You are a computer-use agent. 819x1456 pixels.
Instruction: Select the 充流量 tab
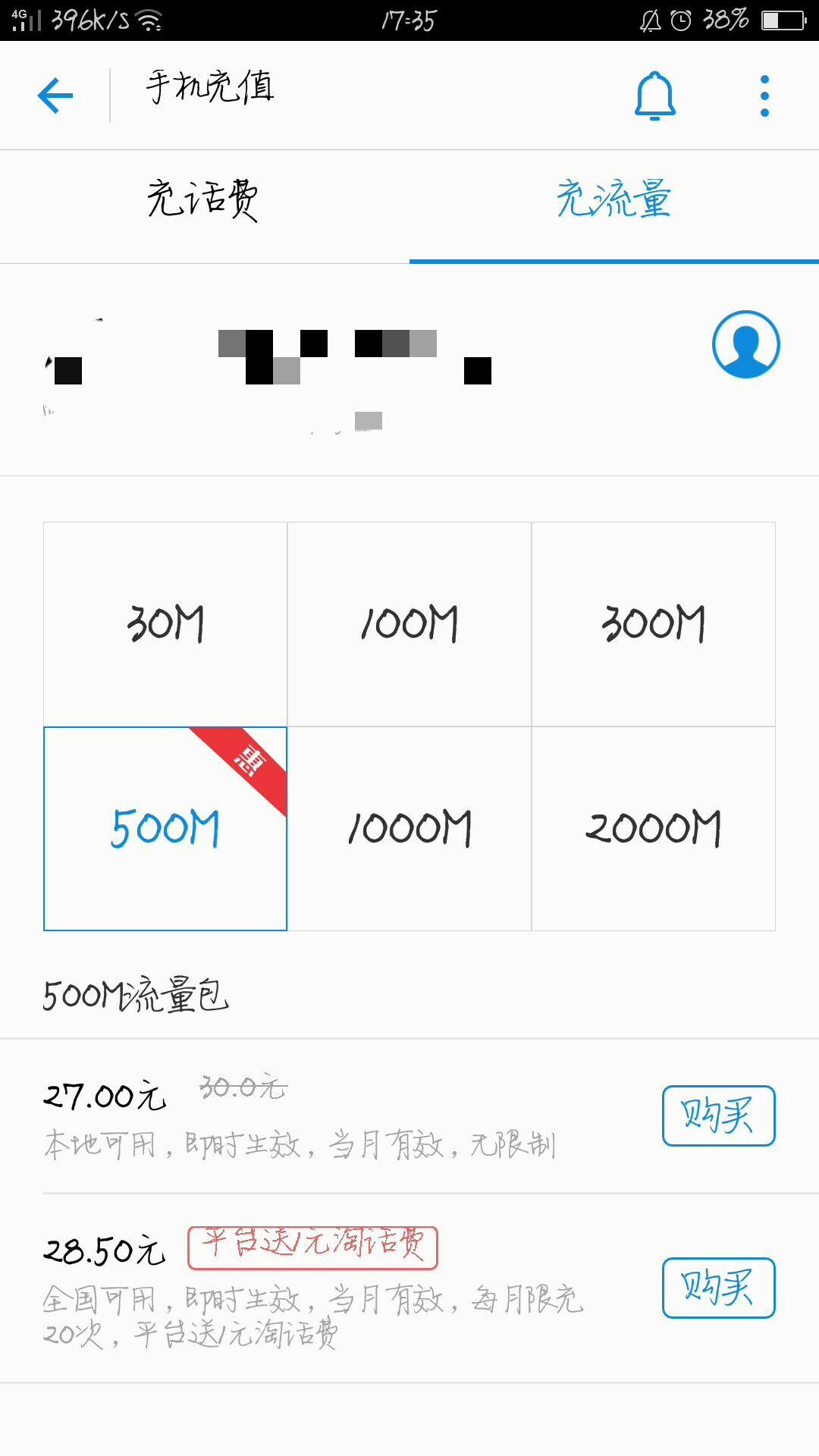[x=613, y=201]
